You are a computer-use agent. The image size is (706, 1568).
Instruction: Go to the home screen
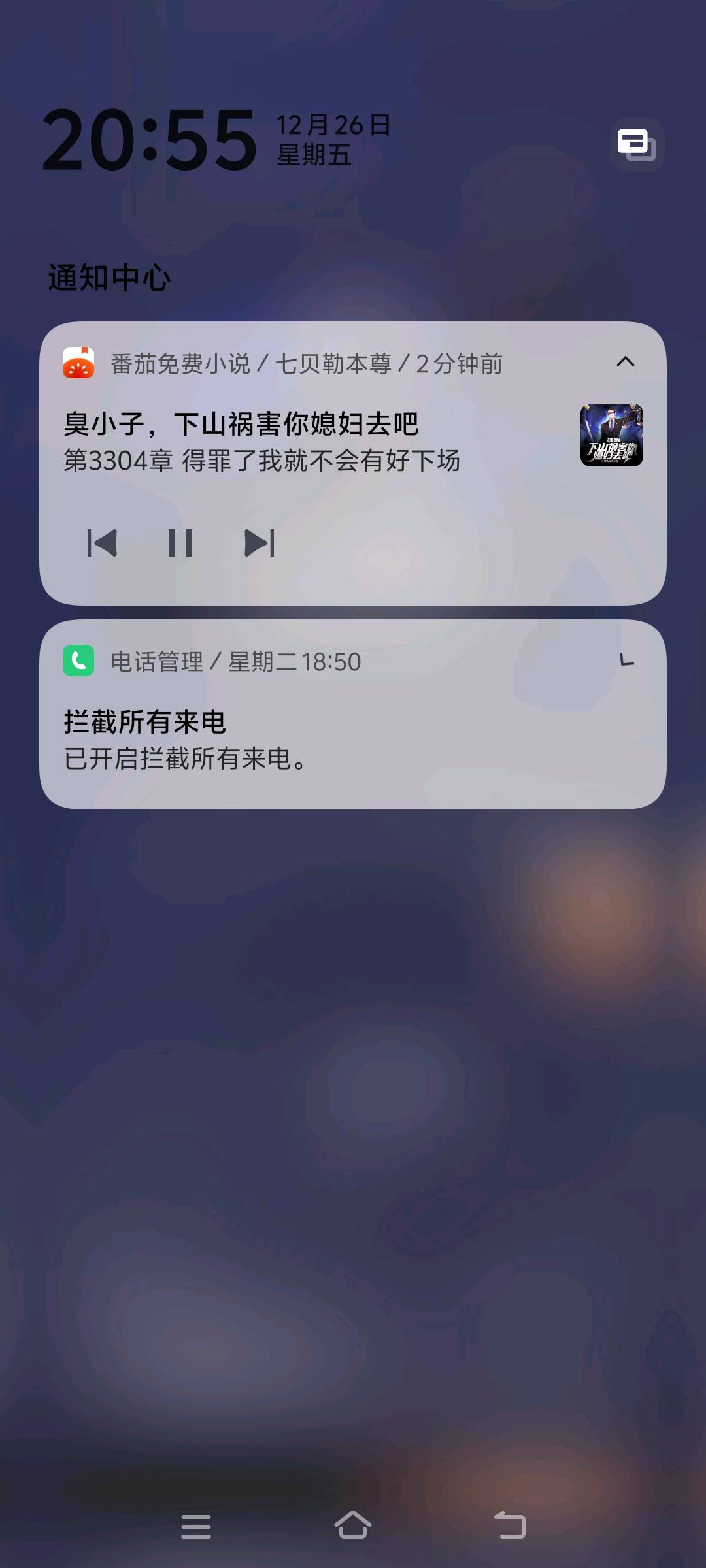click(353, 1526)
